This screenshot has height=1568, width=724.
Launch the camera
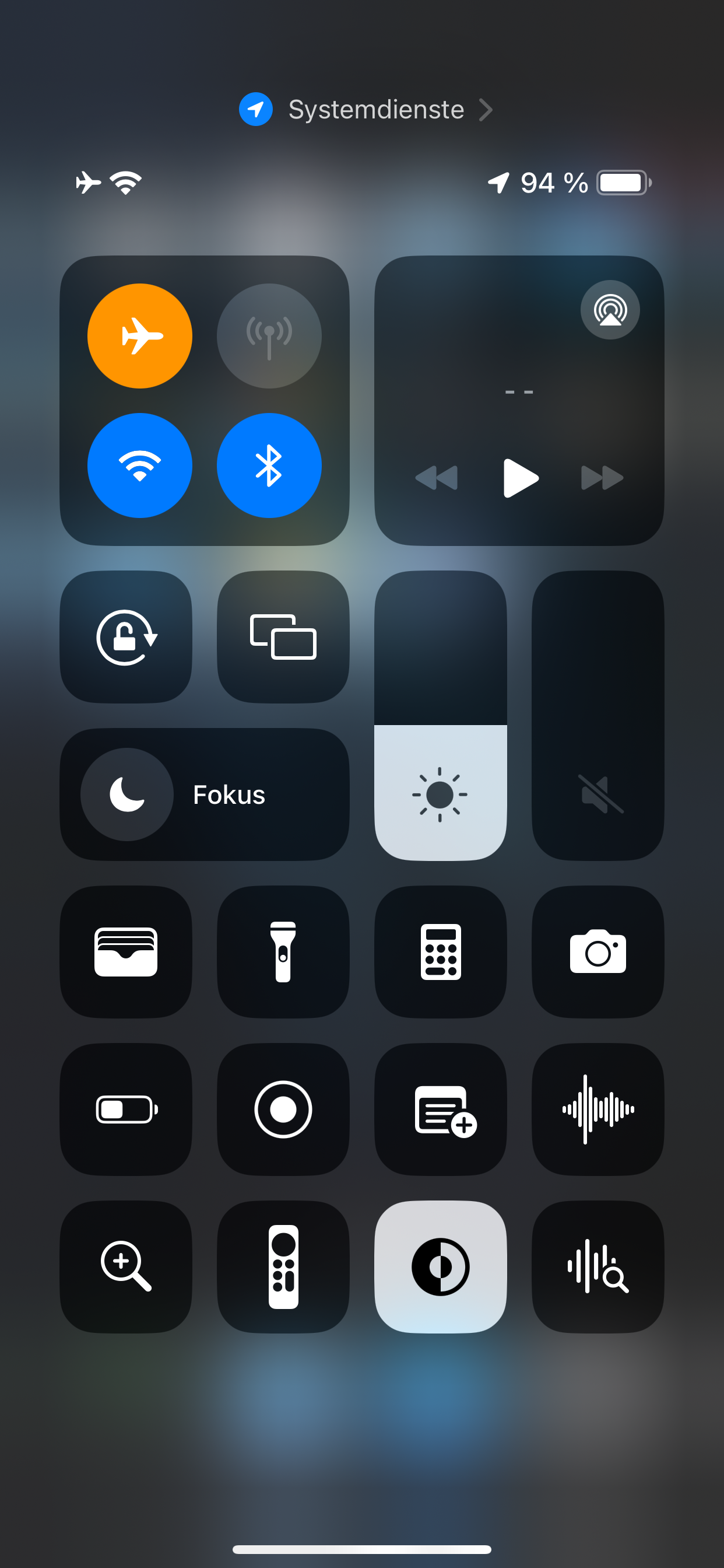598,952
